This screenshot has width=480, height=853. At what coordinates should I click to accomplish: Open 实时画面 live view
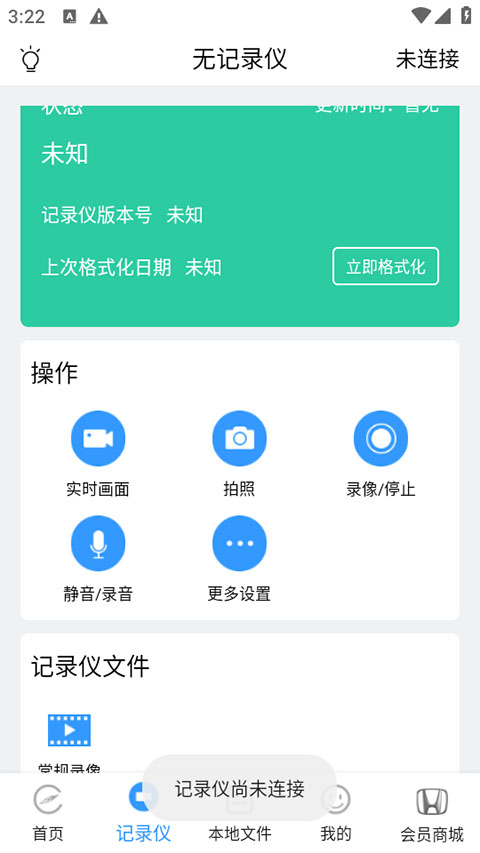tap(98, 453)
